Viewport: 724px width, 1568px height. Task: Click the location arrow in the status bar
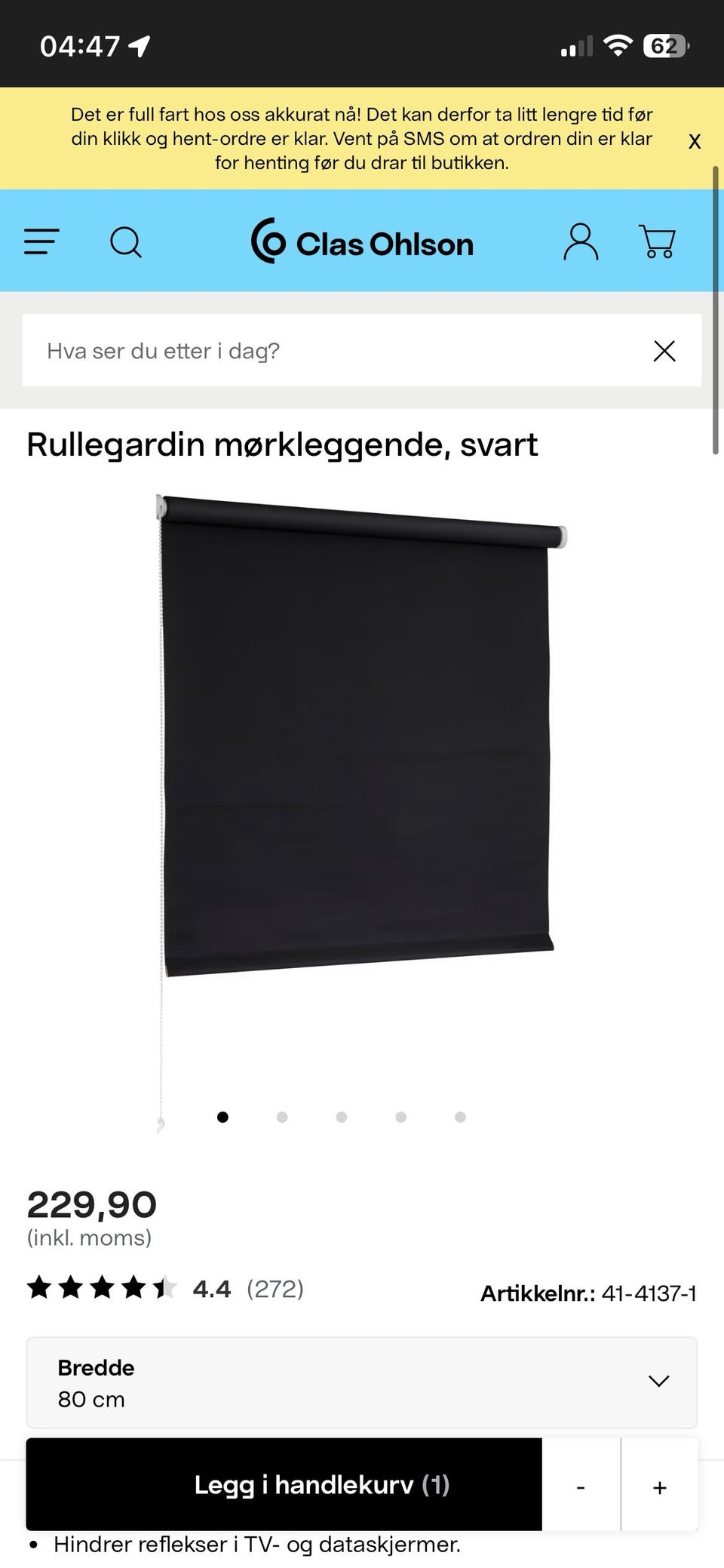tap(140, 45)
